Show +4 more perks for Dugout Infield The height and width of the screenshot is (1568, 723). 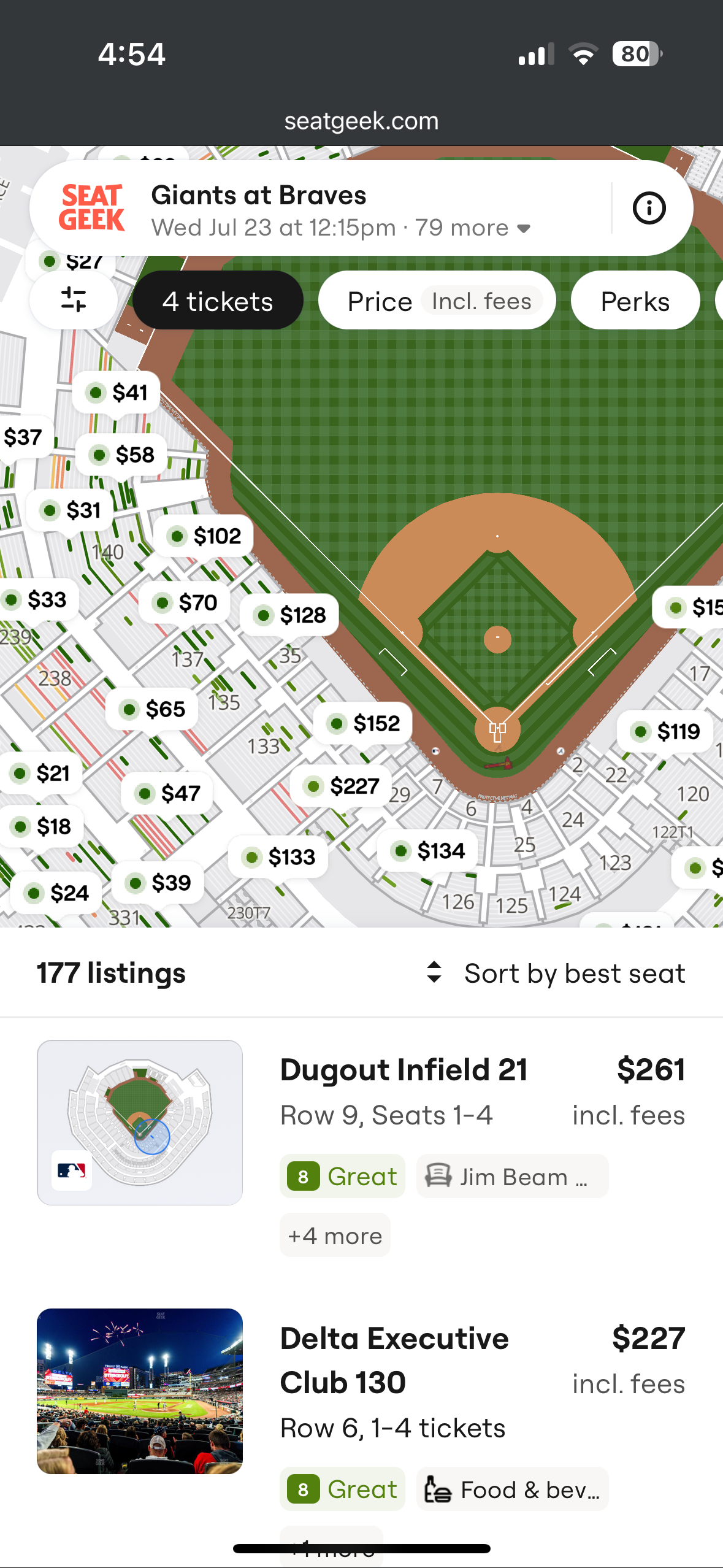pos(335,1236)
